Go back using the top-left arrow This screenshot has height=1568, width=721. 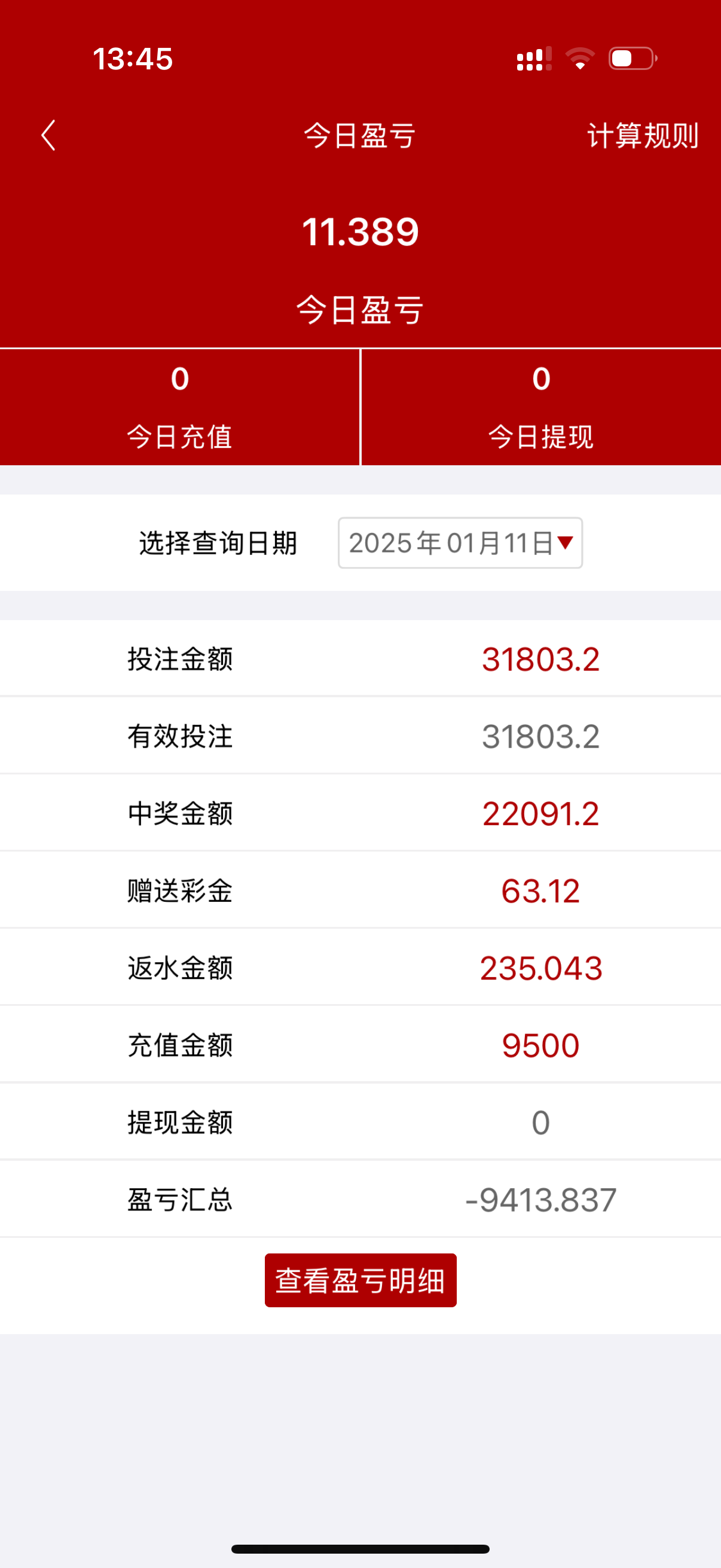click(x=48, y=135)
